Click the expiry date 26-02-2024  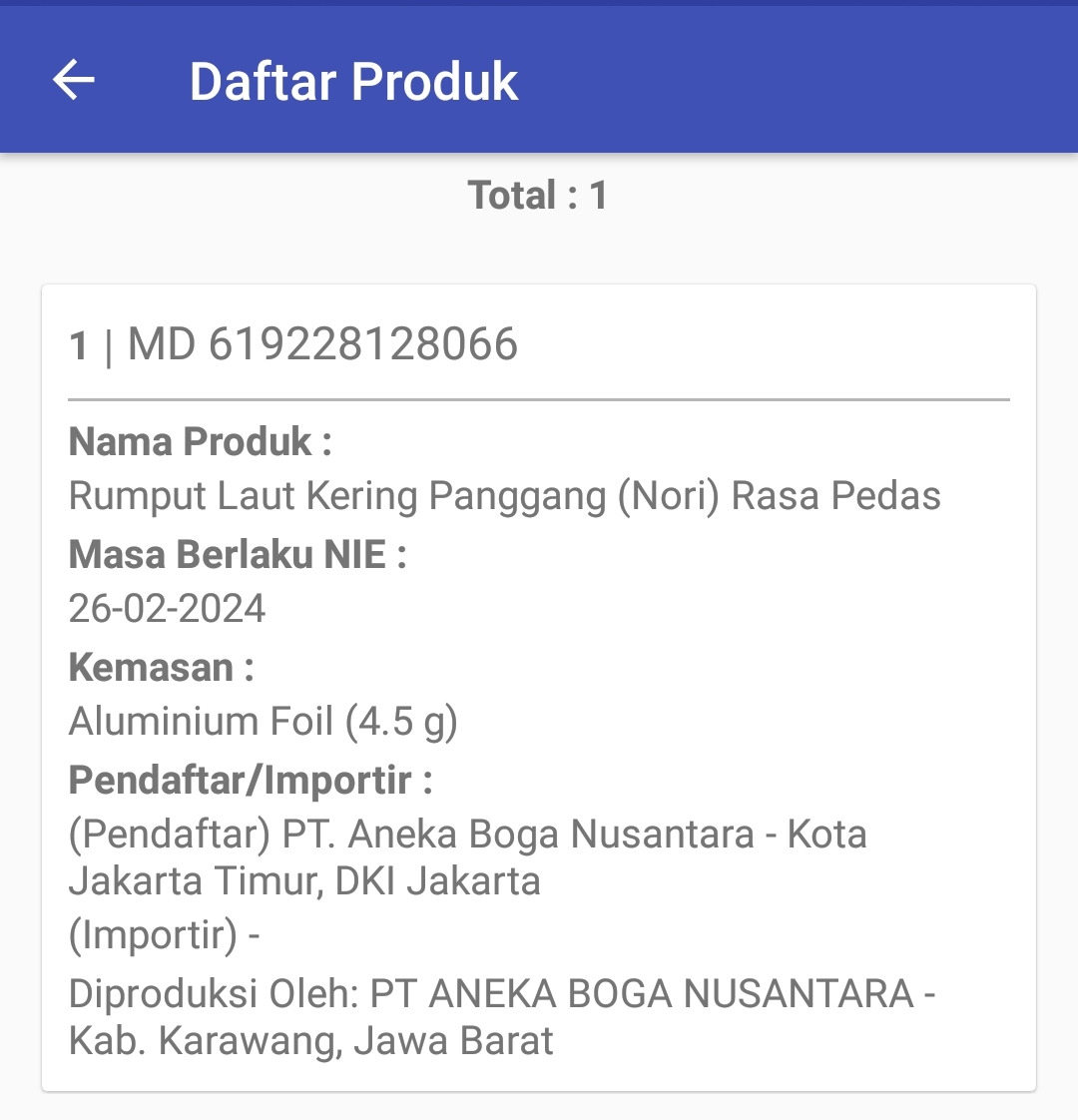click(166, 609)
